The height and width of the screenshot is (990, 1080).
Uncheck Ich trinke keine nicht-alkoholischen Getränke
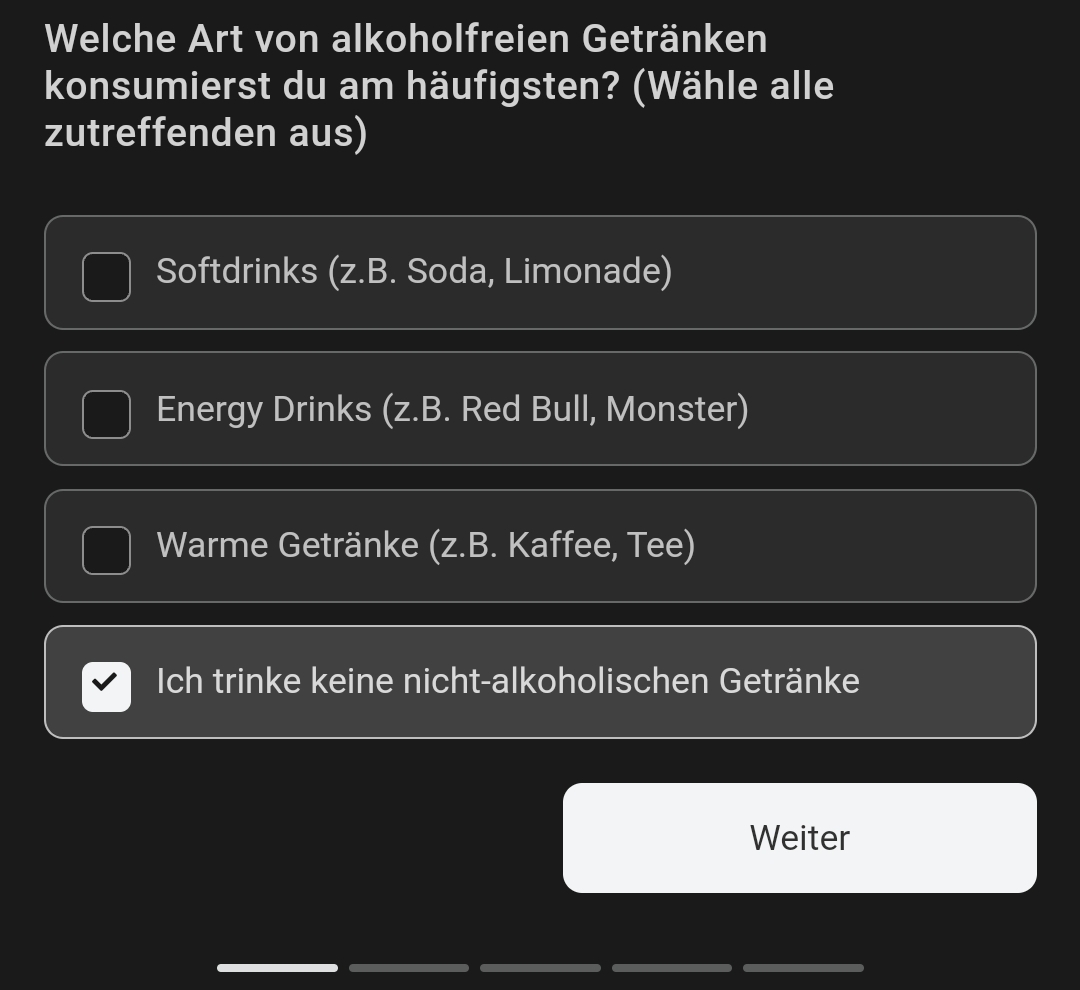click(x=106, y=686)
